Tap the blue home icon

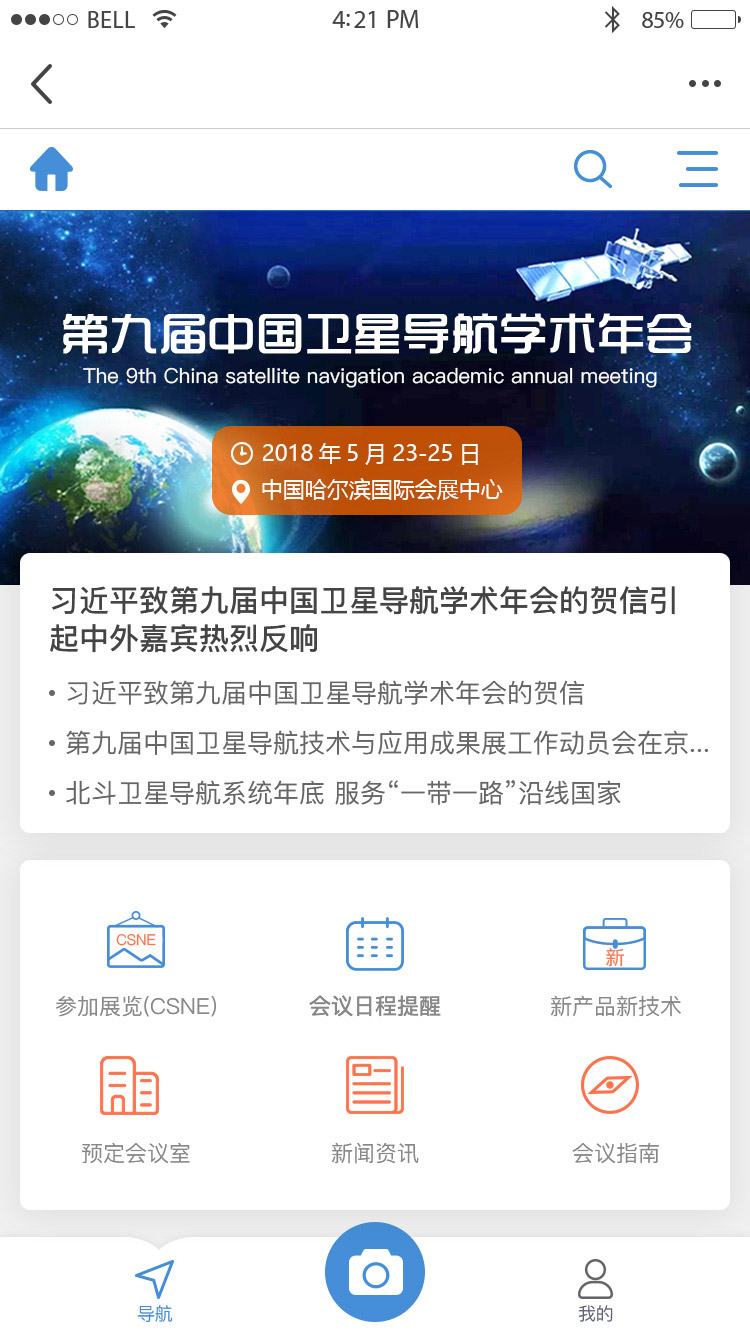[x=51, y=169]
